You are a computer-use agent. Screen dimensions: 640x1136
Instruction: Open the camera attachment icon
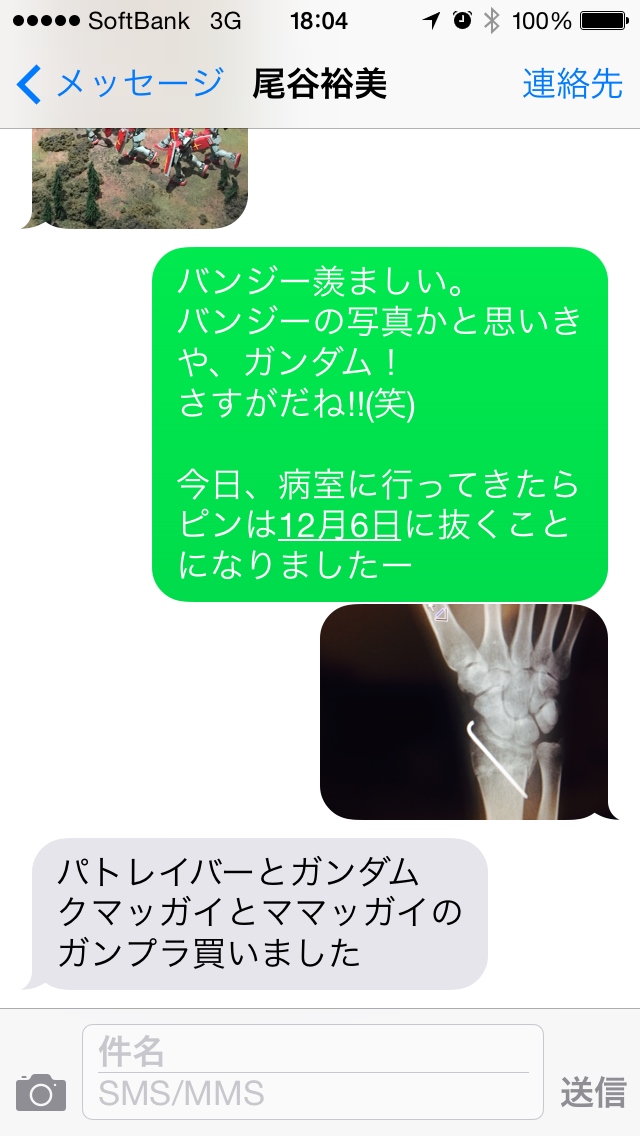pyautogui.click(x=41, y=1092)
